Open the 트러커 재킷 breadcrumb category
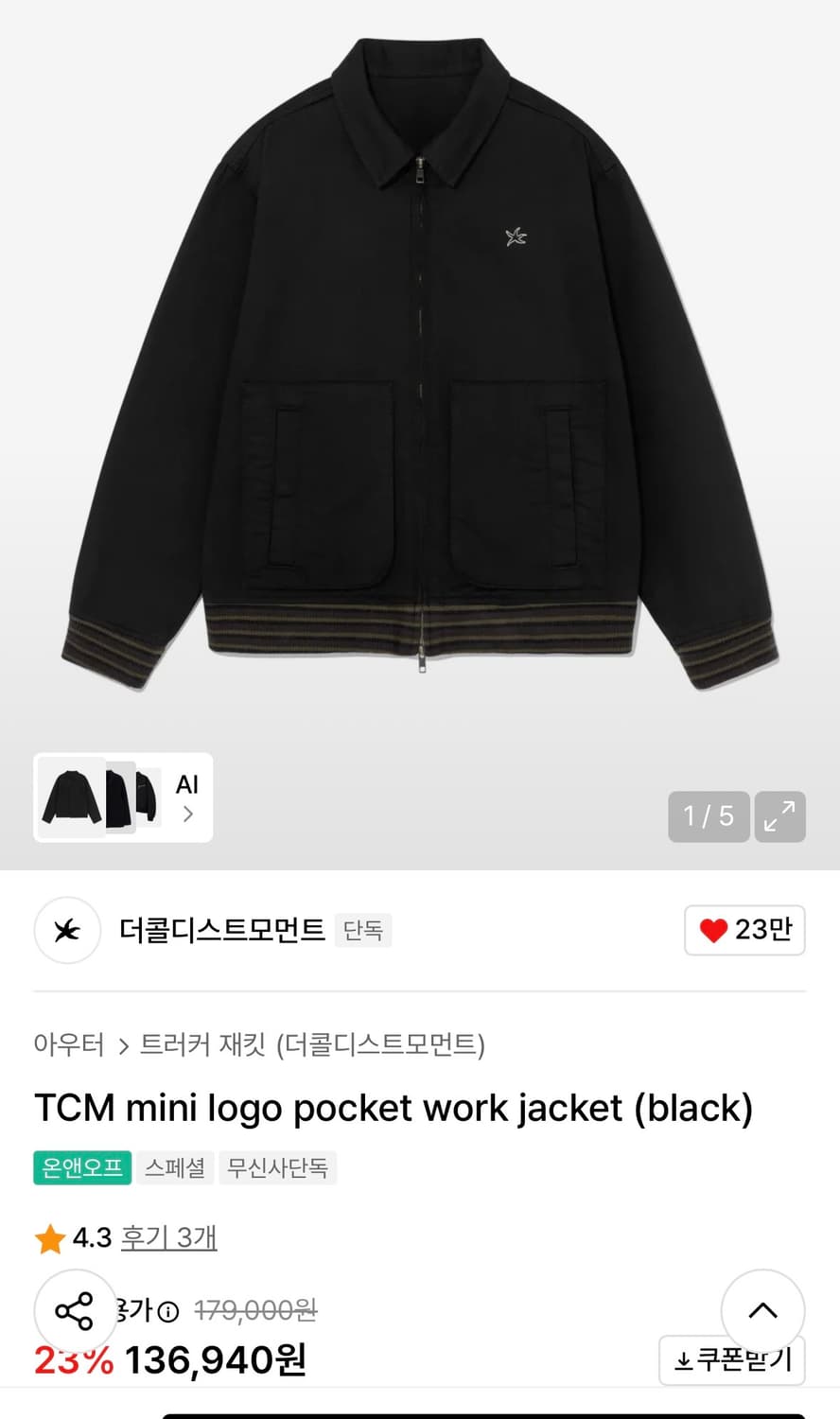The image size is (840, 1419). pyautogui.click(x=199, y=1046)
